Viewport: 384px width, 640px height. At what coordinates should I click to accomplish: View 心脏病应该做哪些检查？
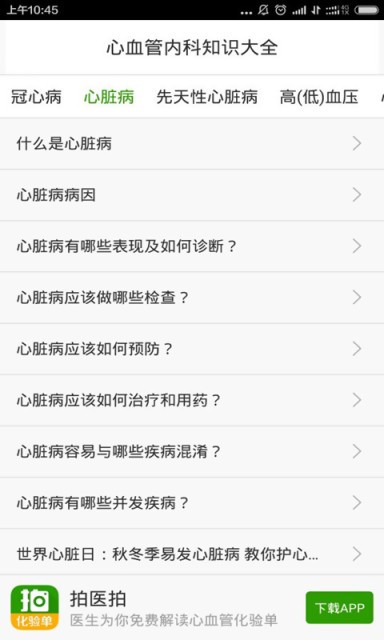tap(192, 298)
